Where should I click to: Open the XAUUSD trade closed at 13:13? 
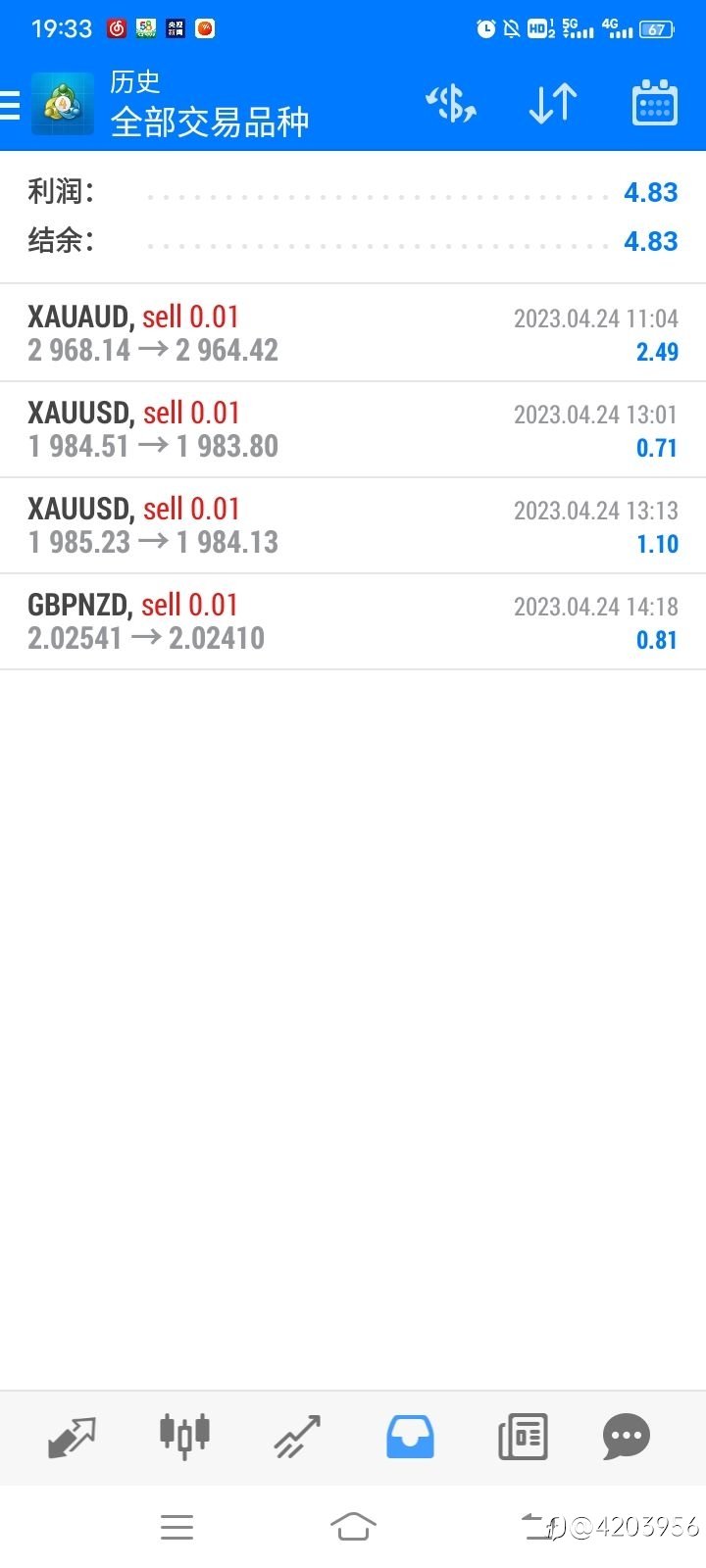pyautogui.click(x=353, y=525)
